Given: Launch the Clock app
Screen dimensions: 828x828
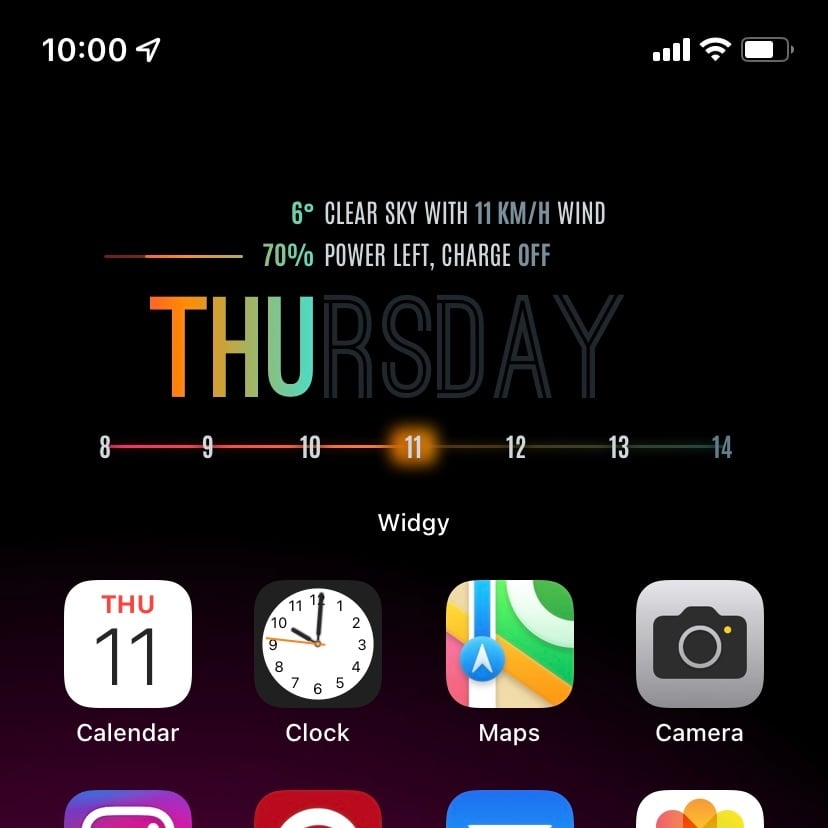Looking at the screenshot, I should pyautogui.click(x=318, y=644).
